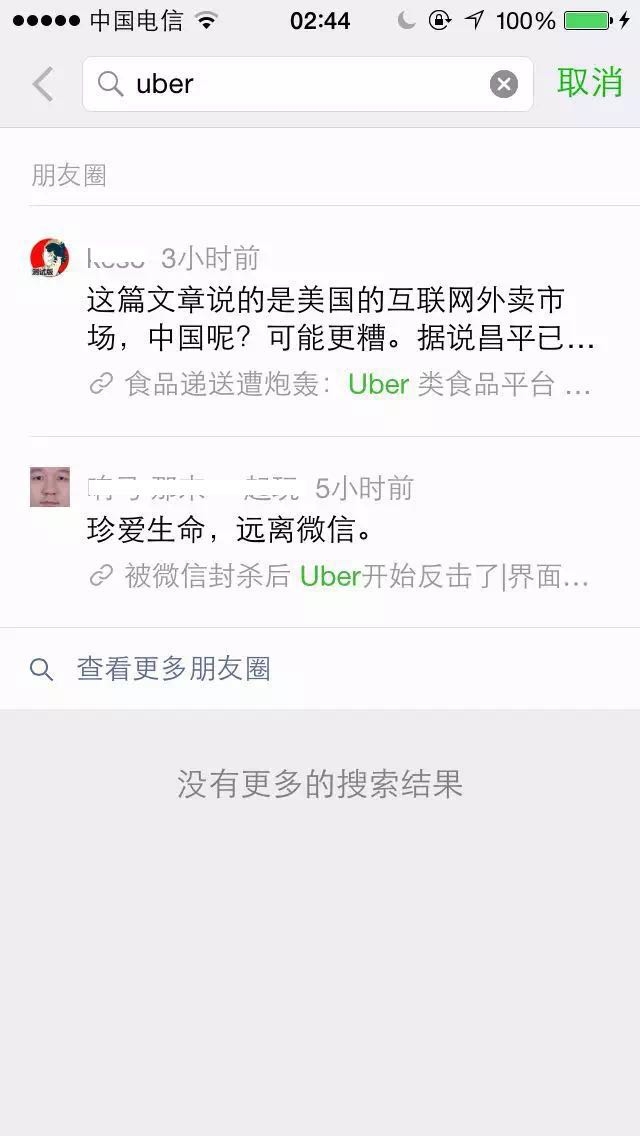Viewport: 640px width, 1136px height.
Task: Clear the search text with the X button
Action: click(x=504, y=84)
